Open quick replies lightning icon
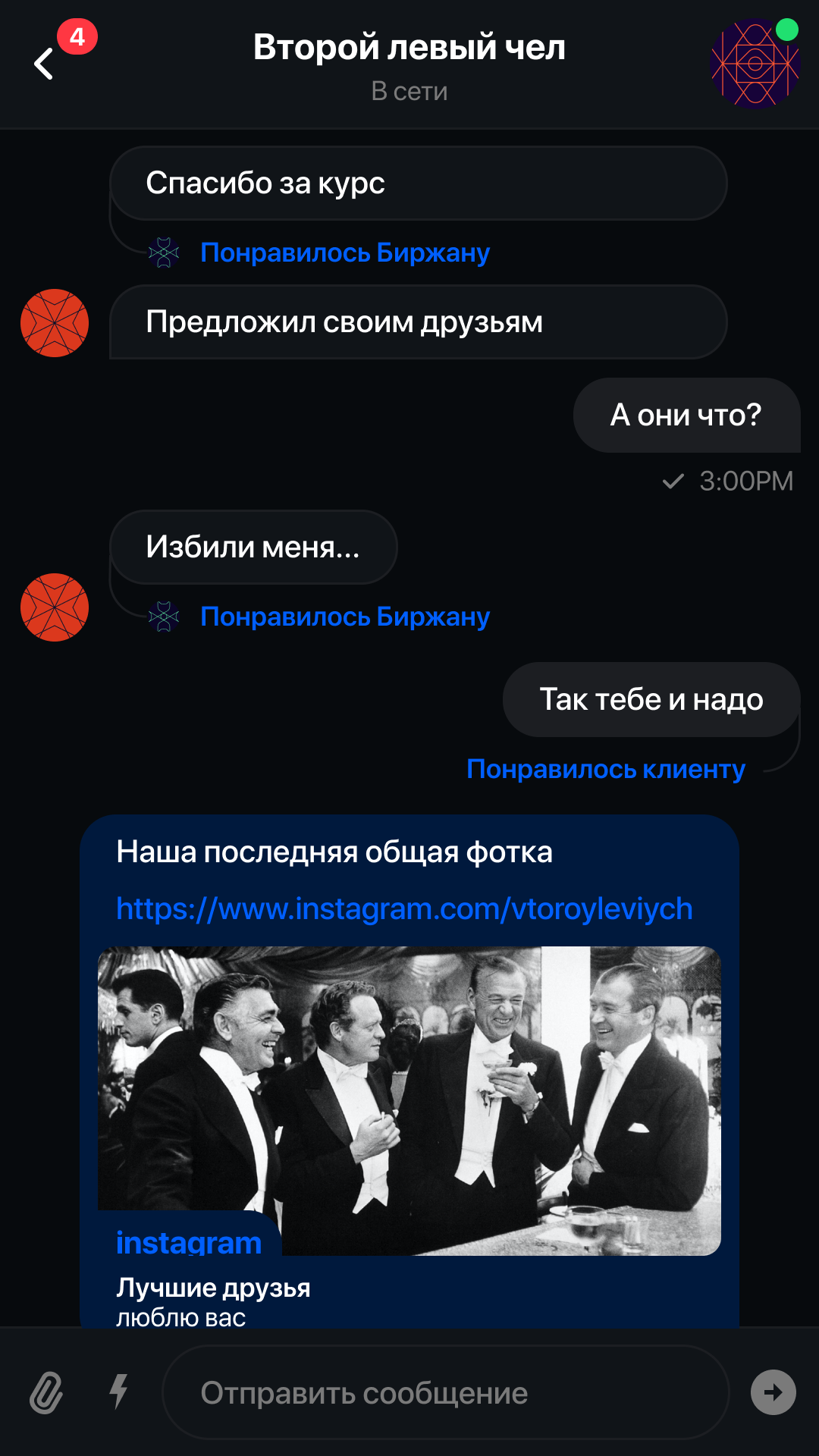 pos(118,1392)
